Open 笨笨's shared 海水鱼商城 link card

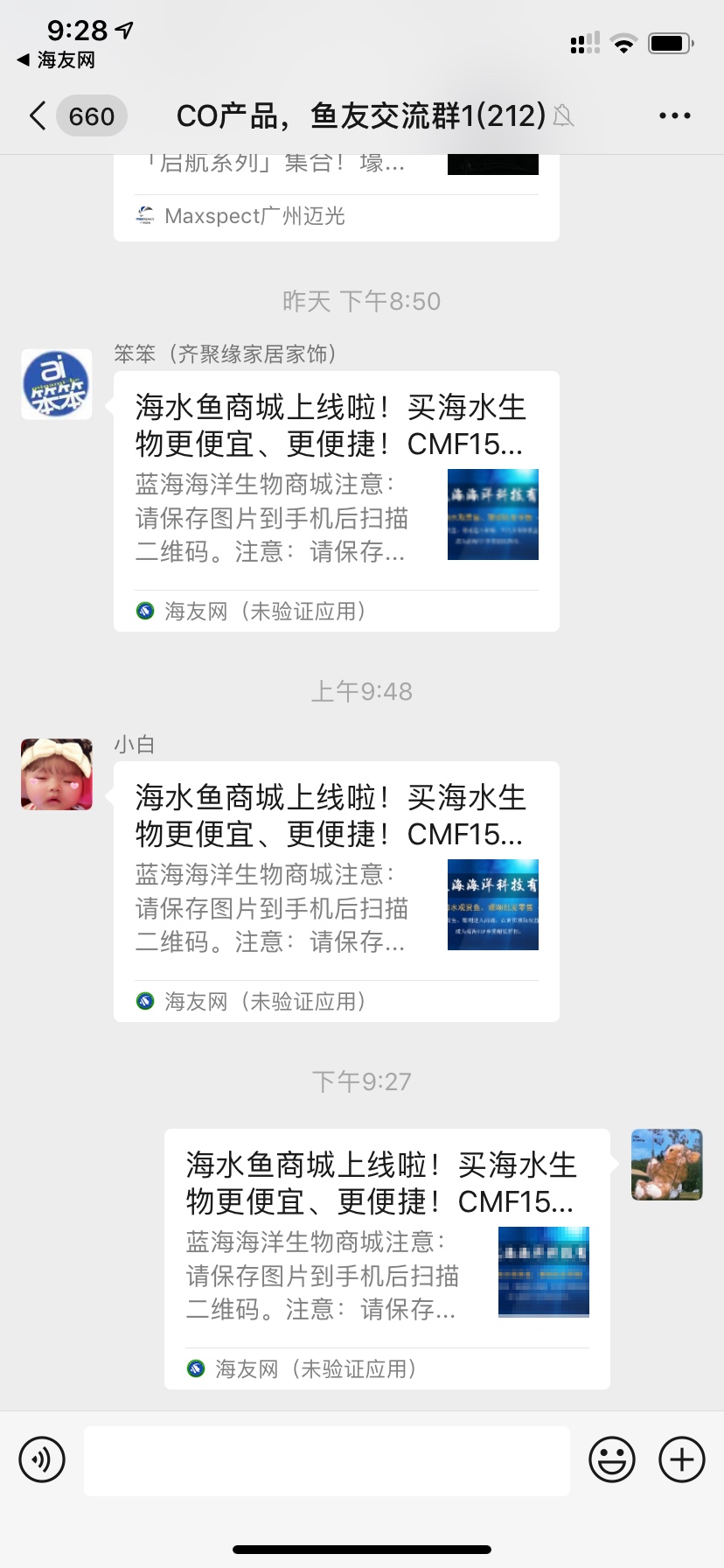pyautogui.click(x=336, y=500)
